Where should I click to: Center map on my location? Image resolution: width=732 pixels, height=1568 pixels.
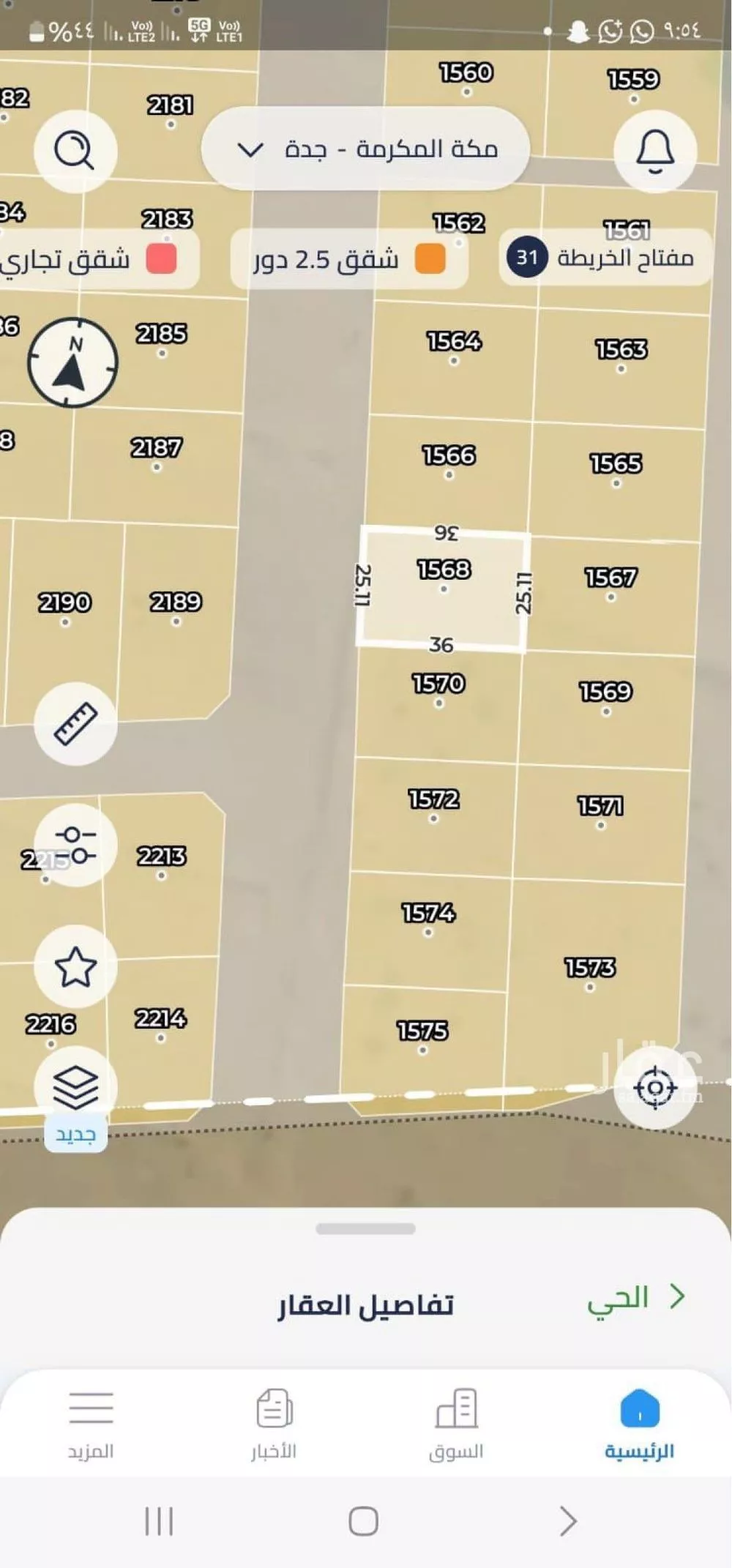[654, 1088]
